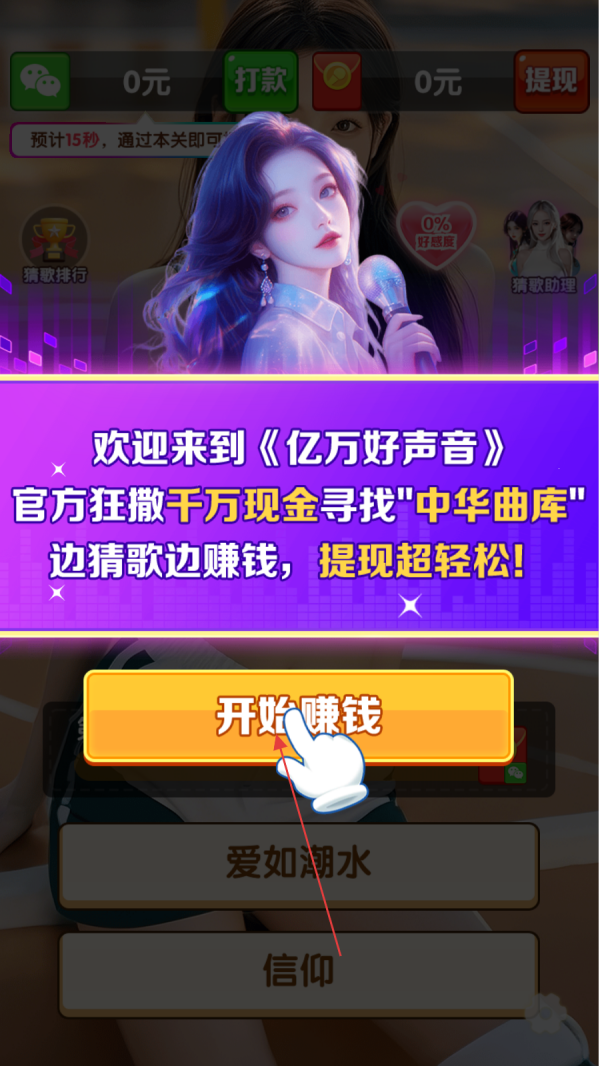Open the 猜歌排行 ranking
600x1066 pixels.
tap(55, 245)
